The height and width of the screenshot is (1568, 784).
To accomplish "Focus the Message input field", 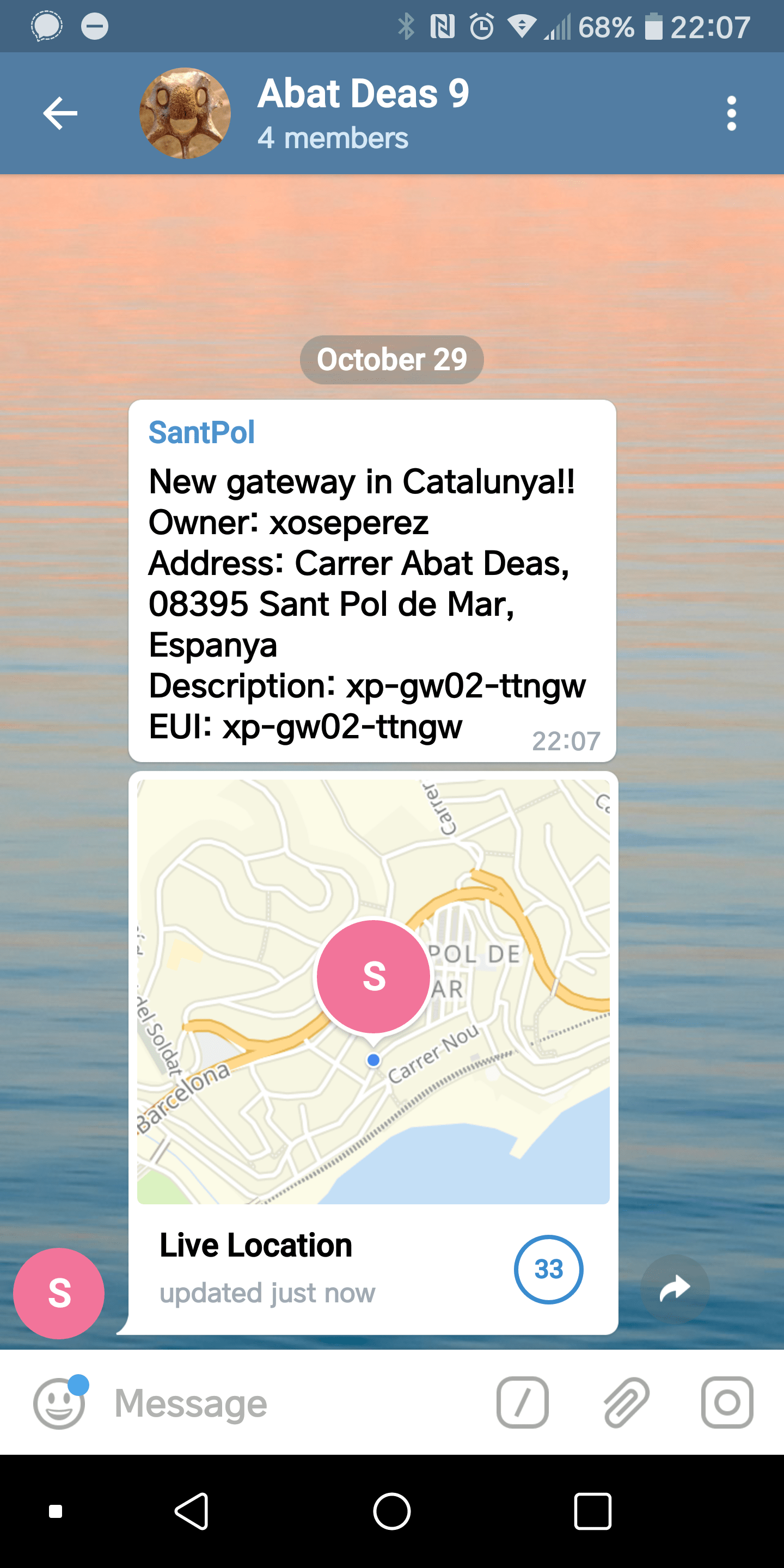I will click(x=292, y=1403).
